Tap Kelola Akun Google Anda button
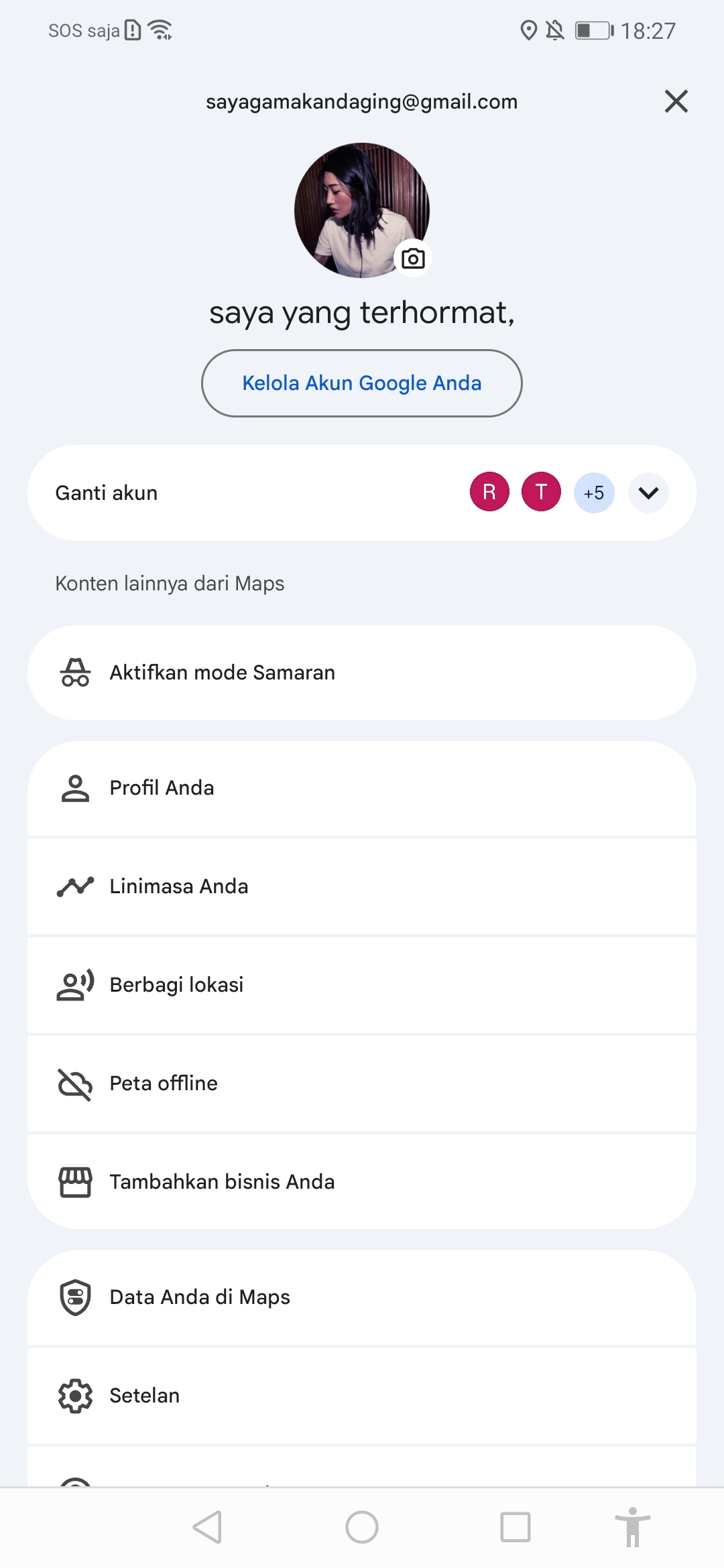This screenshot has height=1568, width=724. click(x=362, y=383)
